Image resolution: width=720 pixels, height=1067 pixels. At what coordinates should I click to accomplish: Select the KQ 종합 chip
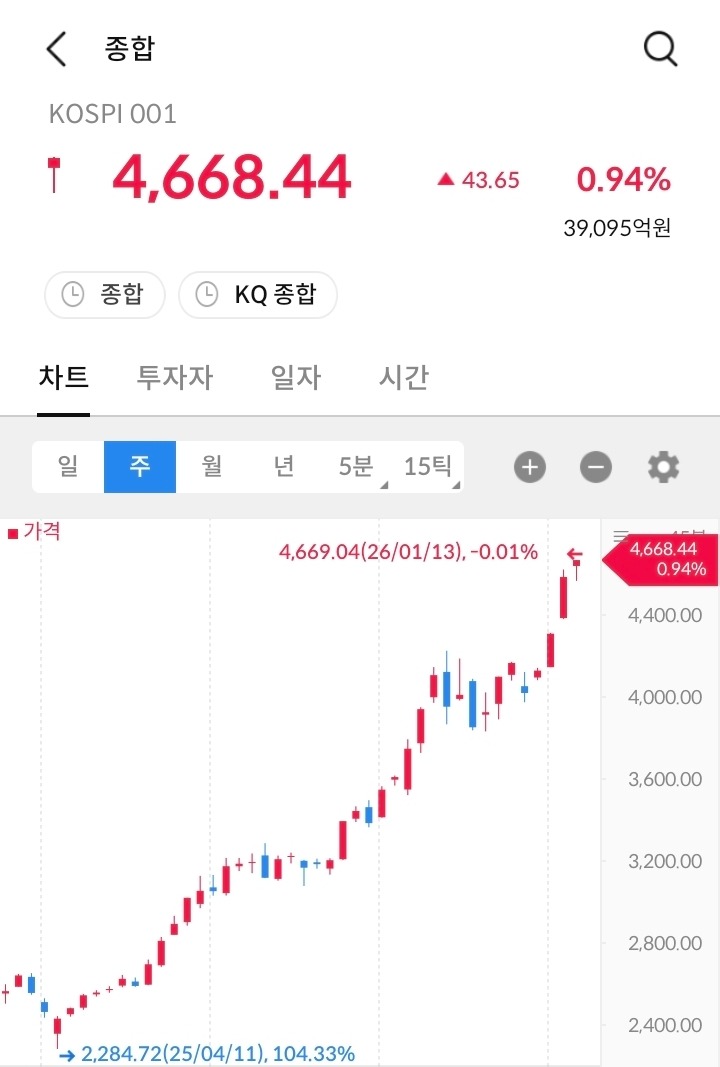[258, 295]
